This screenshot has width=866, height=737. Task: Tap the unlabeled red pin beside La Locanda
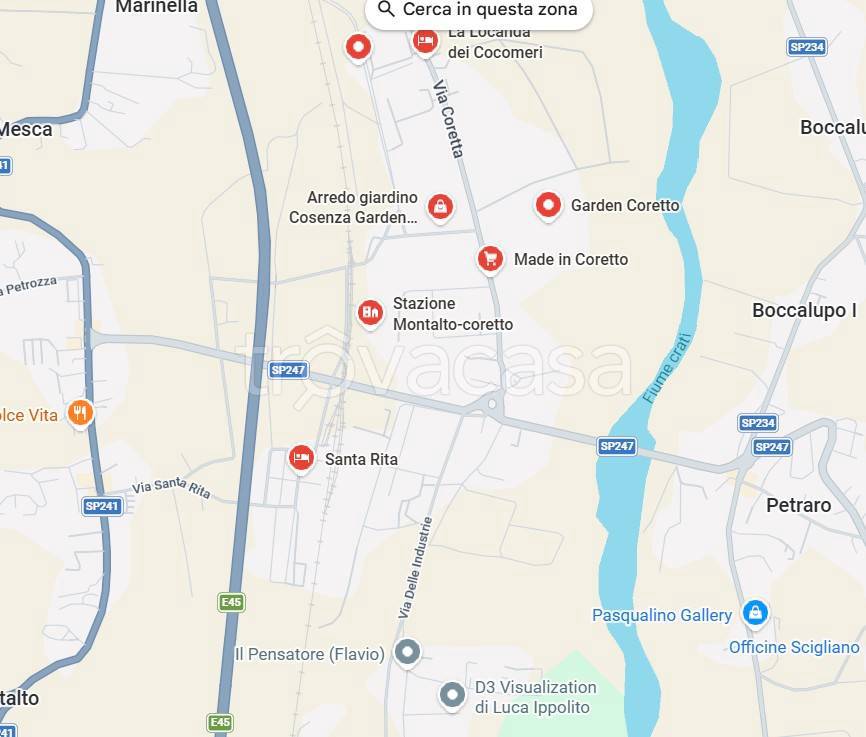point(358,46)
